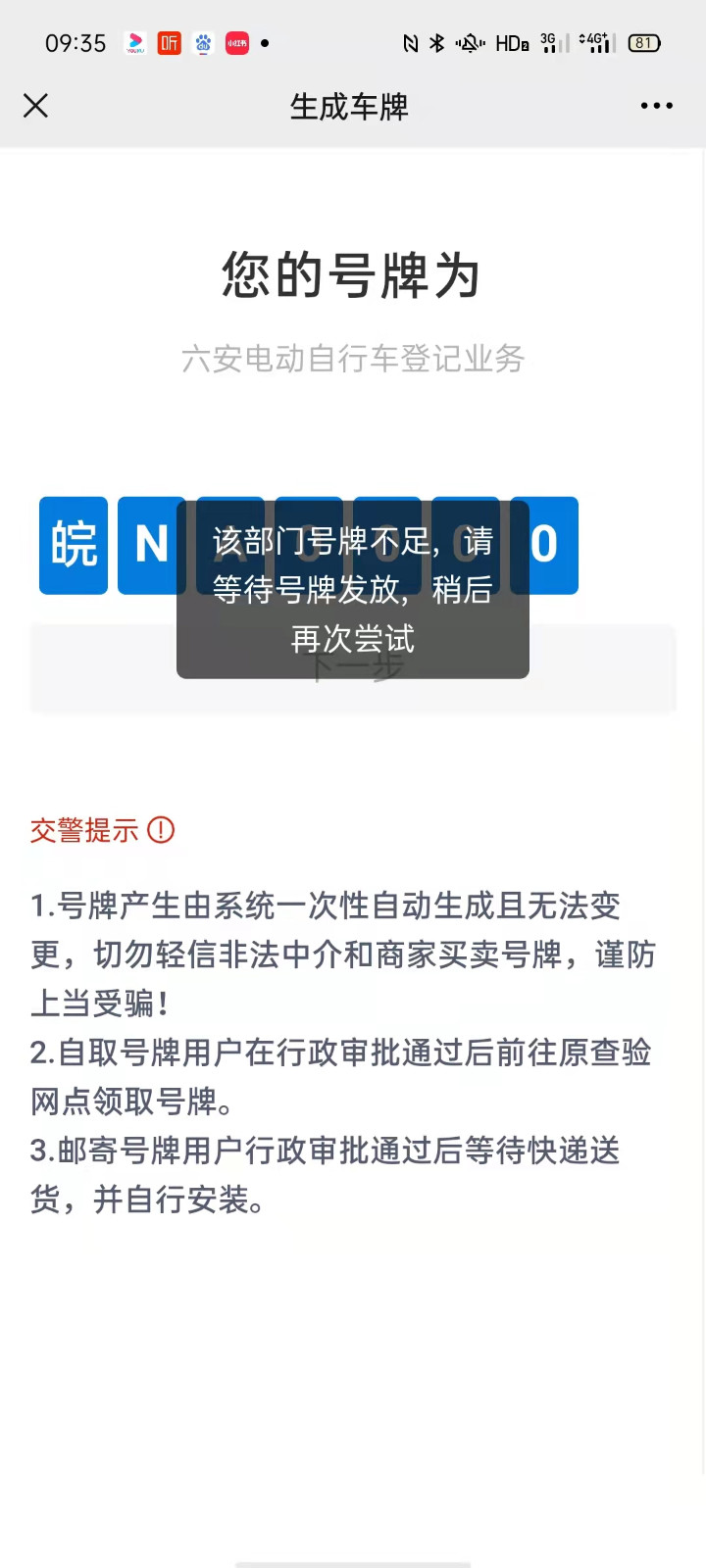Open the three-dot overflow menu

pos(656,106)
